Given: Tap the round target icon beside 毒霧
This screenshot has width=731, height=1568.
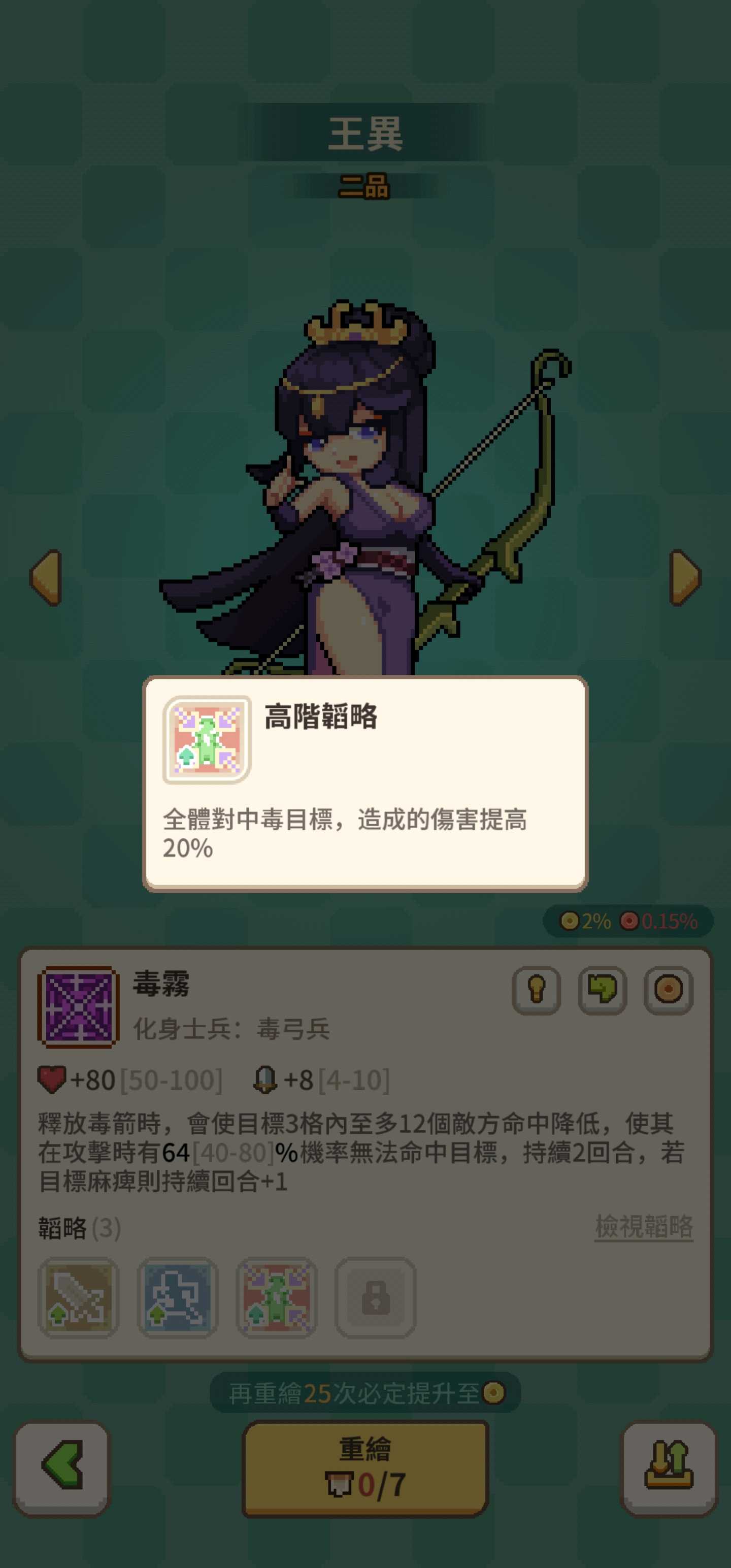Looking at the screenshot, I should pyautogui.click(x=669, y=990).
